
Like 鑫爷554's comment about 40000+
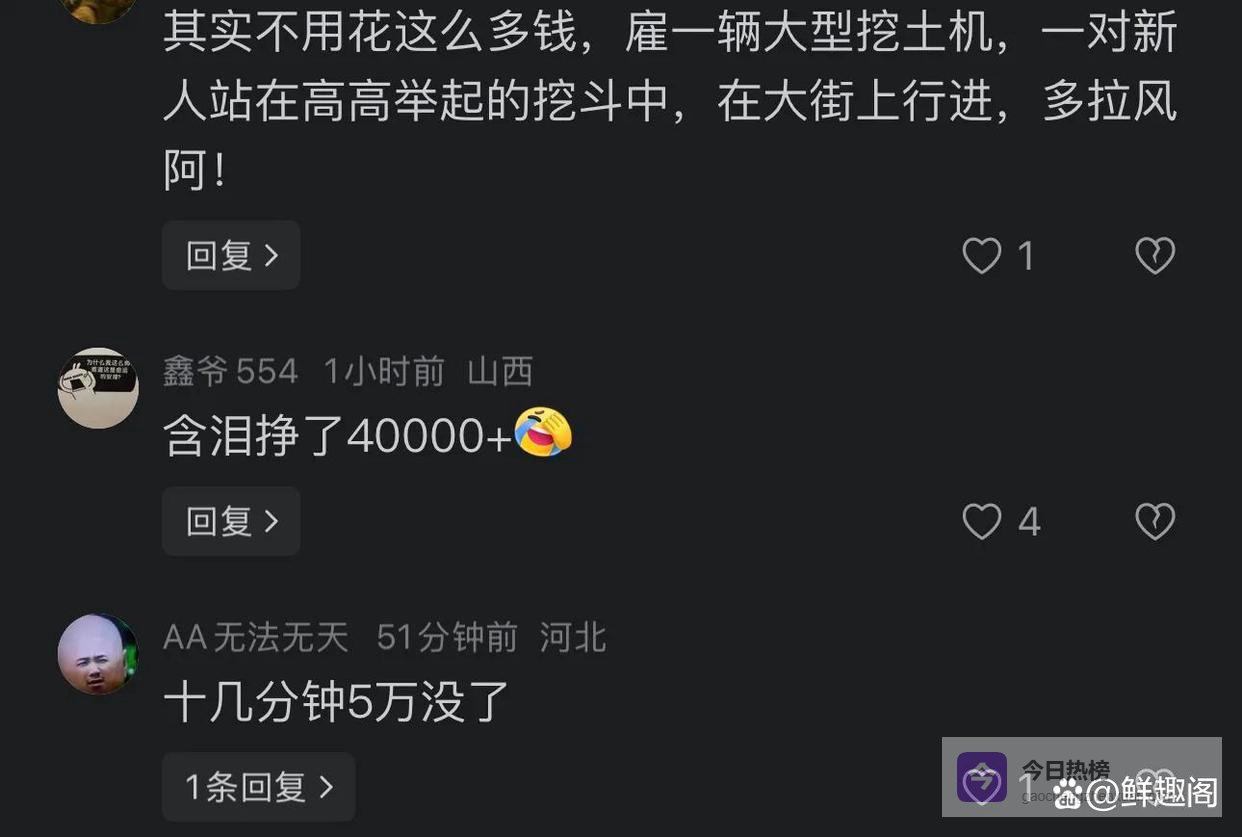pyautogui.click(x=982, y=521)
